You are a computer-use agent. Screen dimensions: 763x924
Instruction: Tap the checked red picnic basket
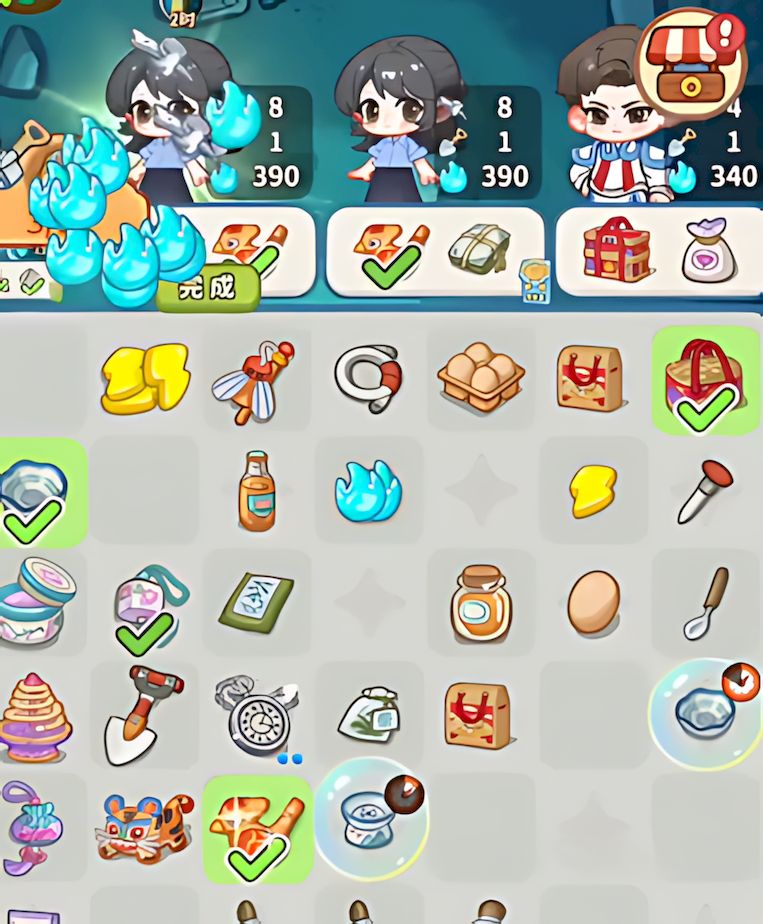point(705,381)
